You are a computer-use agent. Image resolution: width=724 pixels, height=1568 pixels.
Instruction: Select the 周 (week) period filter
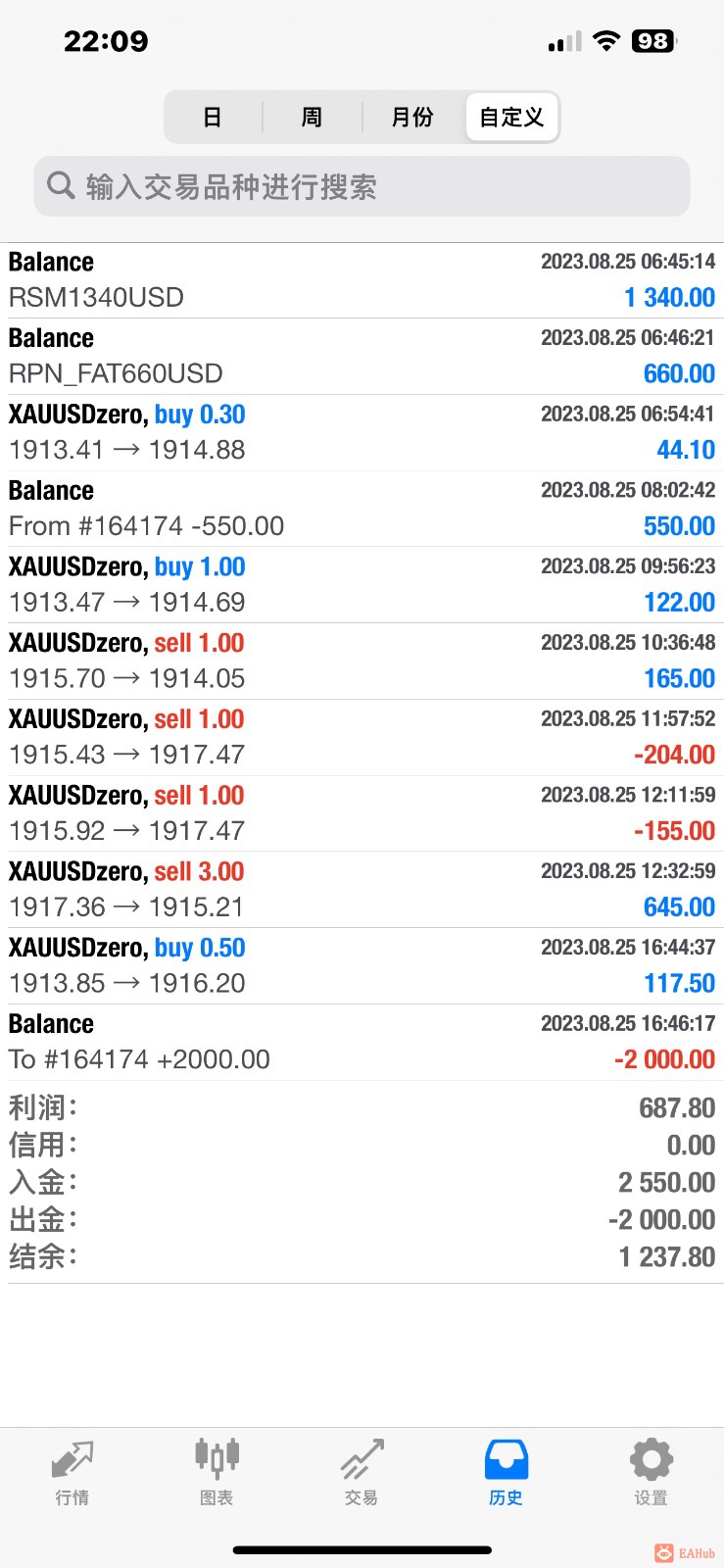(x=312, y=118)
